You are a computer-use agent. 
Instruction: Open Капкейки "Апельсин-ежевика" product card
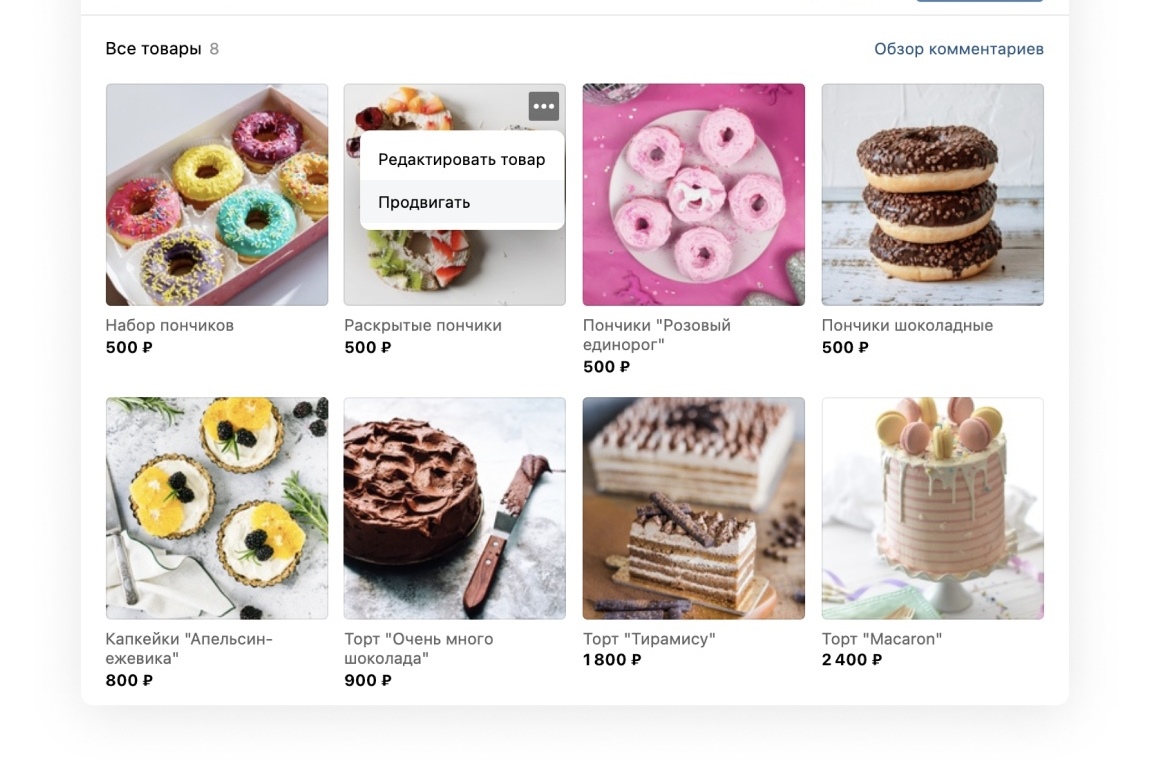(x=217, y=508)
